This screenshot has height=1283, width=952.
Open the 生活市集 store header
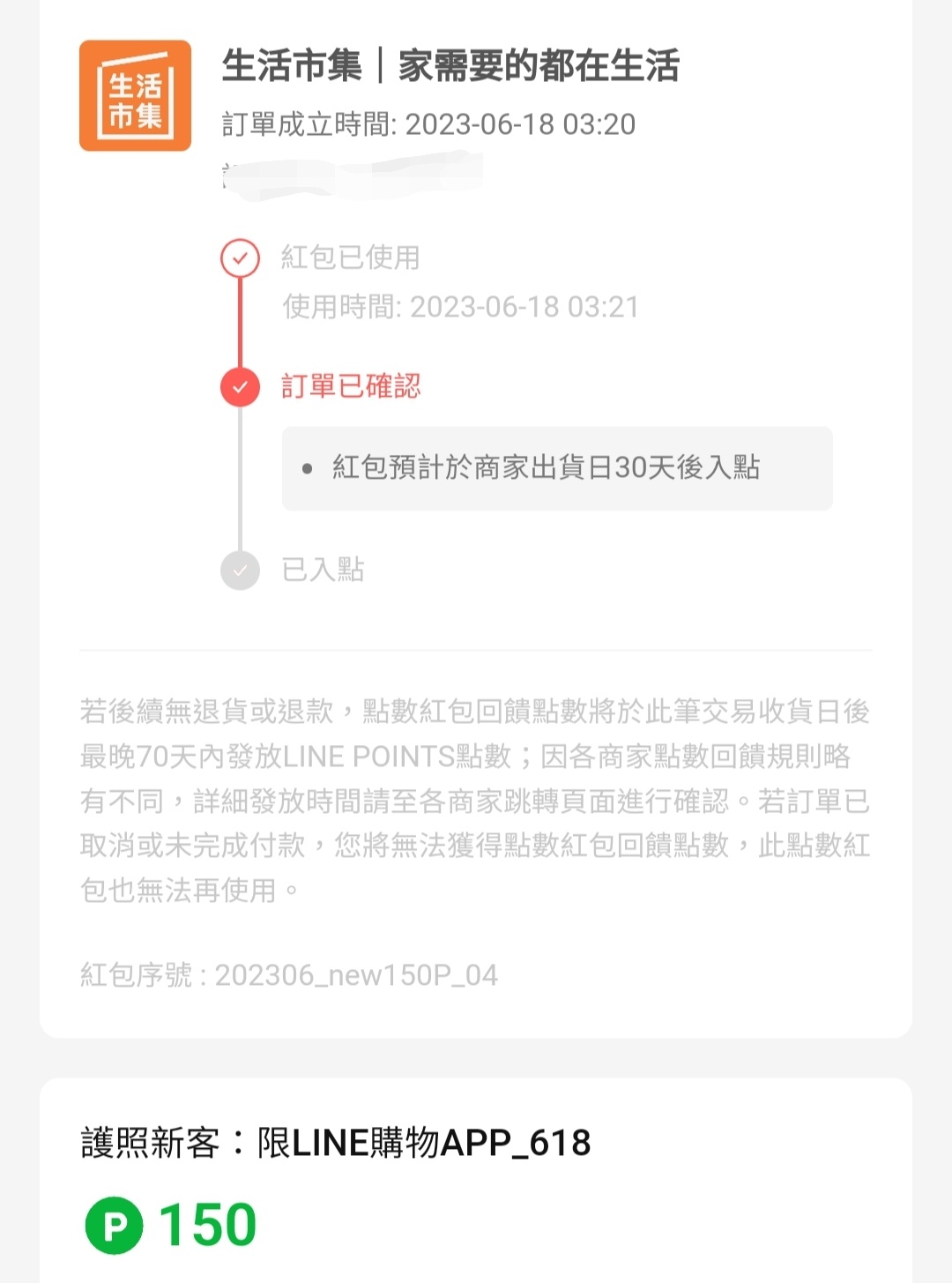[450, 67]
